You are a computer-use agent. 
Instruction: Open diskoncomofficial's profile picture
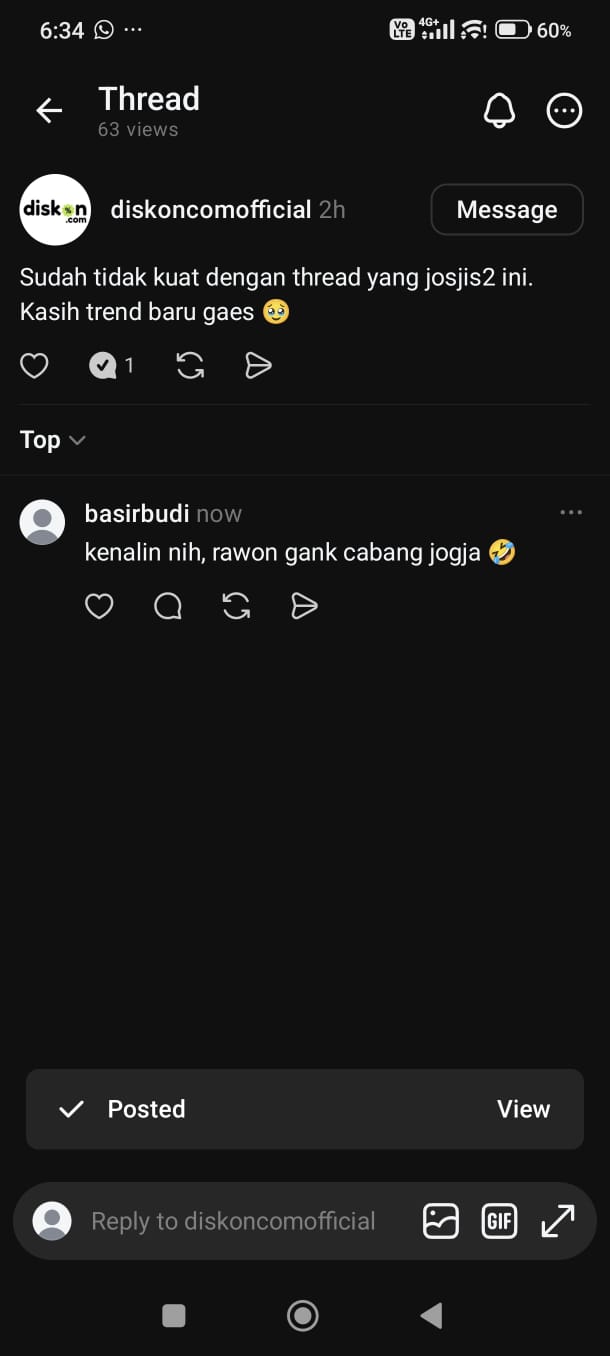click(55, 210)
